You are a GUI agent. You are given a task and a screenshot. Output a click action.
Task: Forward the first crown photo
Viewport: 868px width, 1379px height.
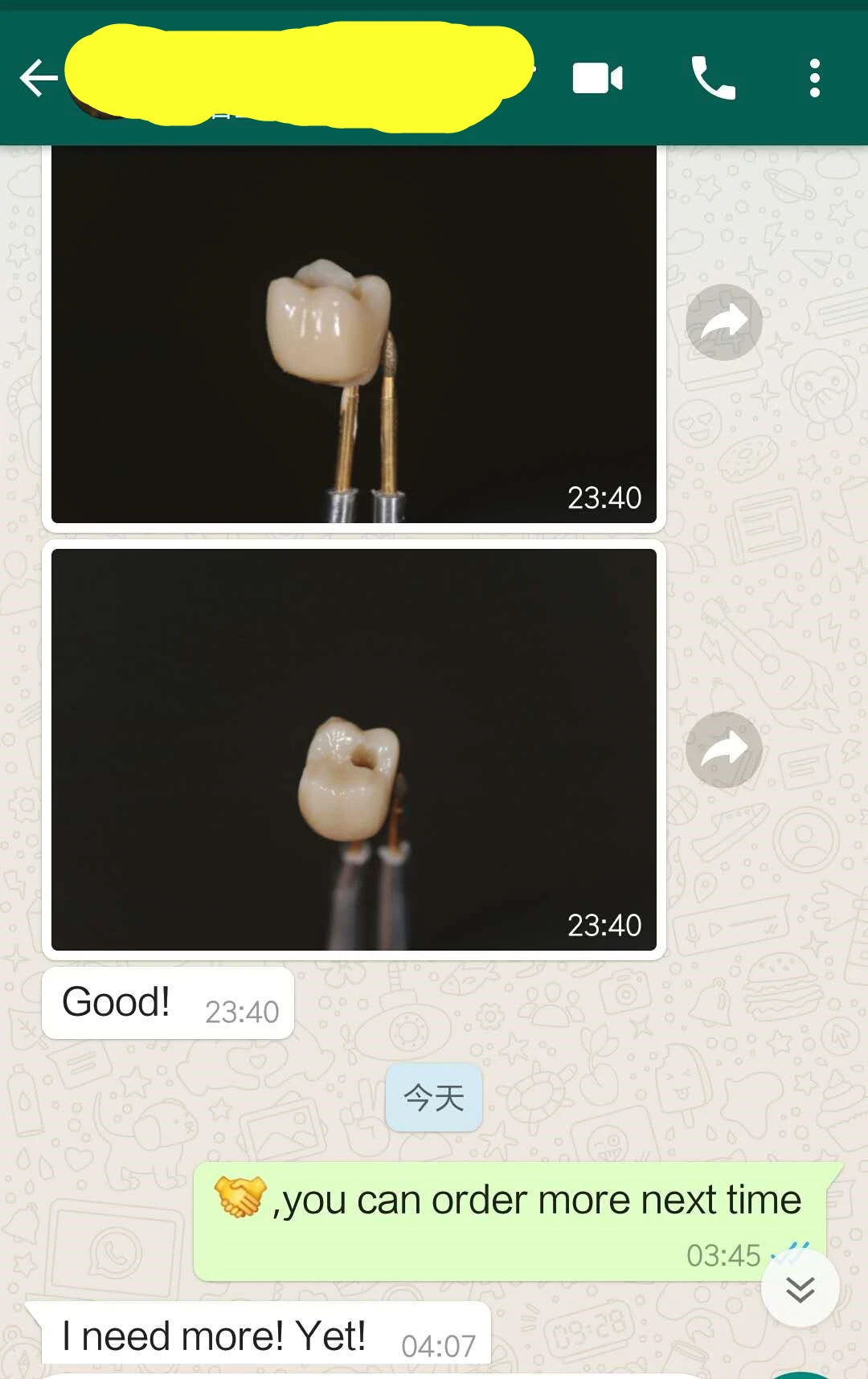[x=723, y=322]
